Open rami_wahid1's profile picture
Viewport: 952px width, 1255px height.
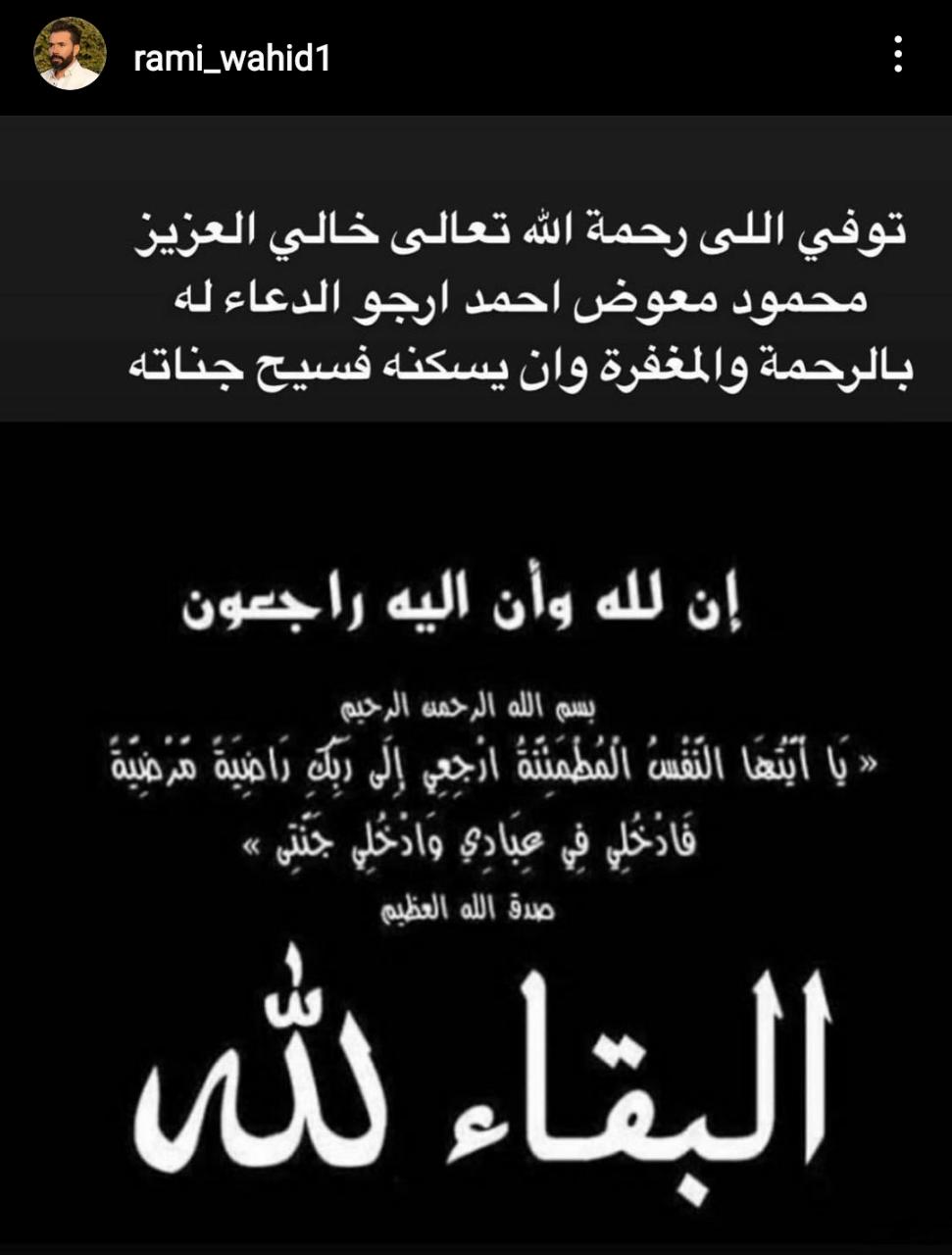pyautogui.click(x=69, y=55)
